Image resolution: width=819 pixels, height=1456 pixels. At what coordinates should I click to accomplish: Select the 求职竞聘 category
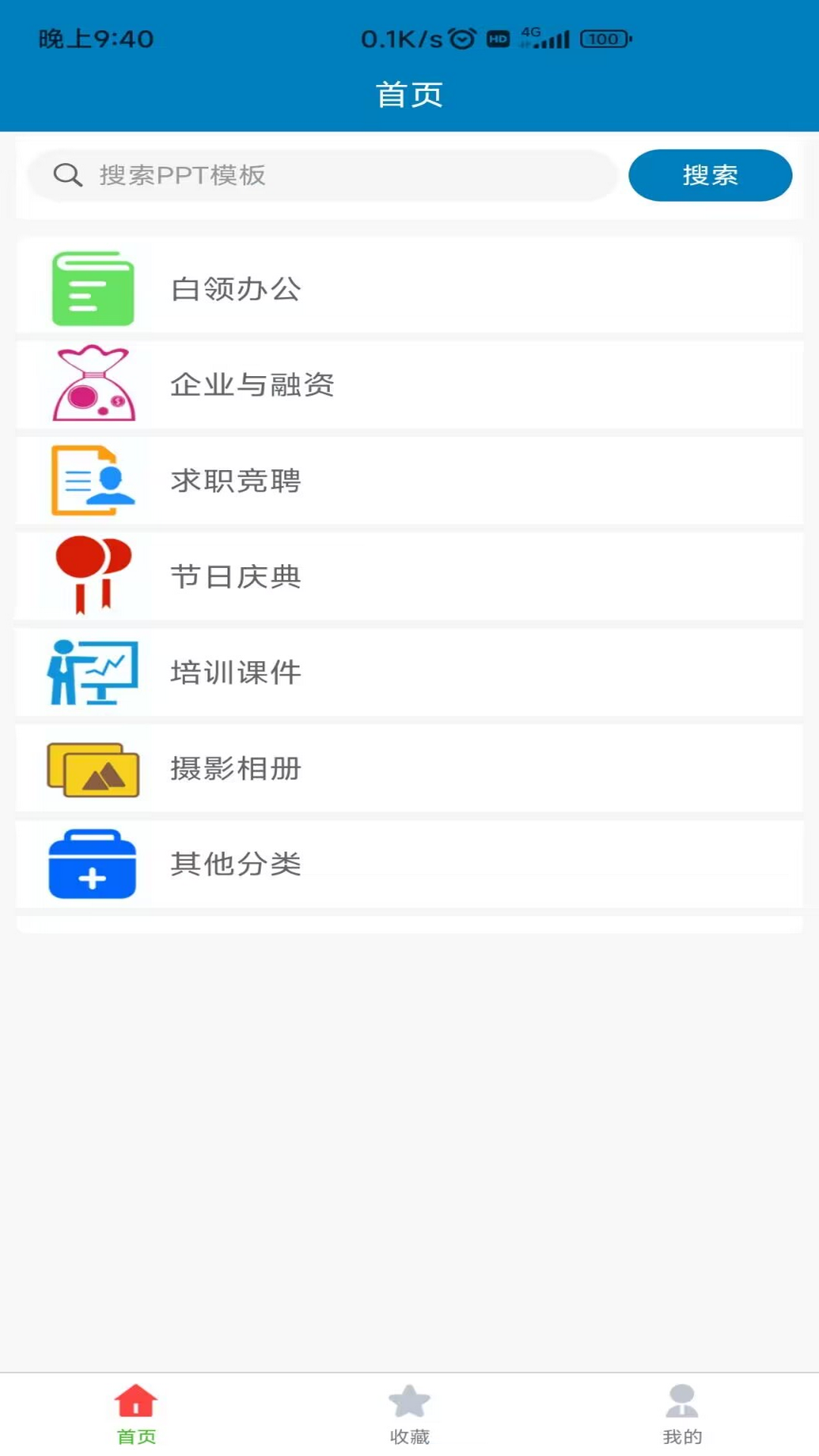409,480
